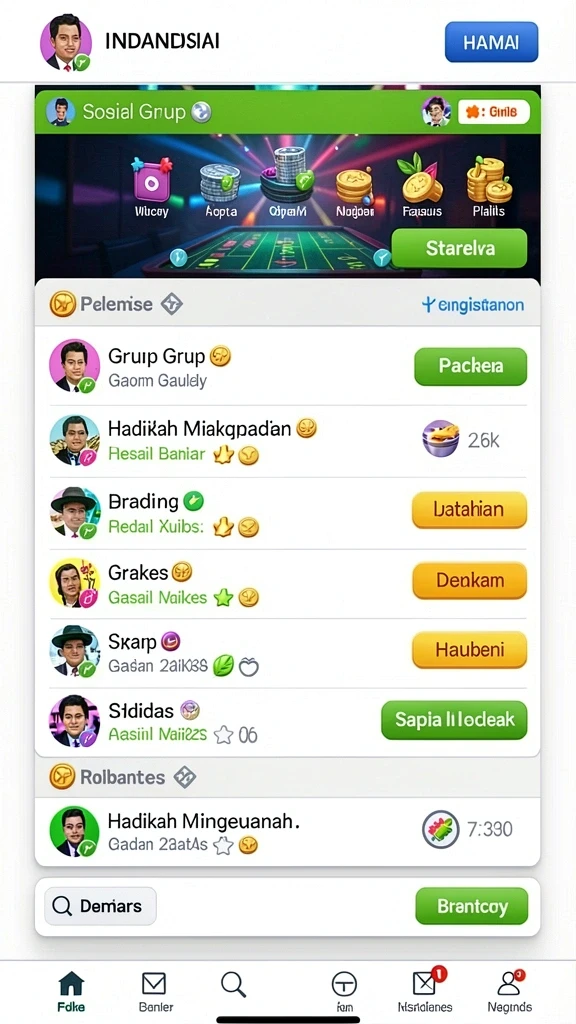Open the Nsradanes tab with badge
The width and height of the screenshot is (576, 1024).
(424, 991)
